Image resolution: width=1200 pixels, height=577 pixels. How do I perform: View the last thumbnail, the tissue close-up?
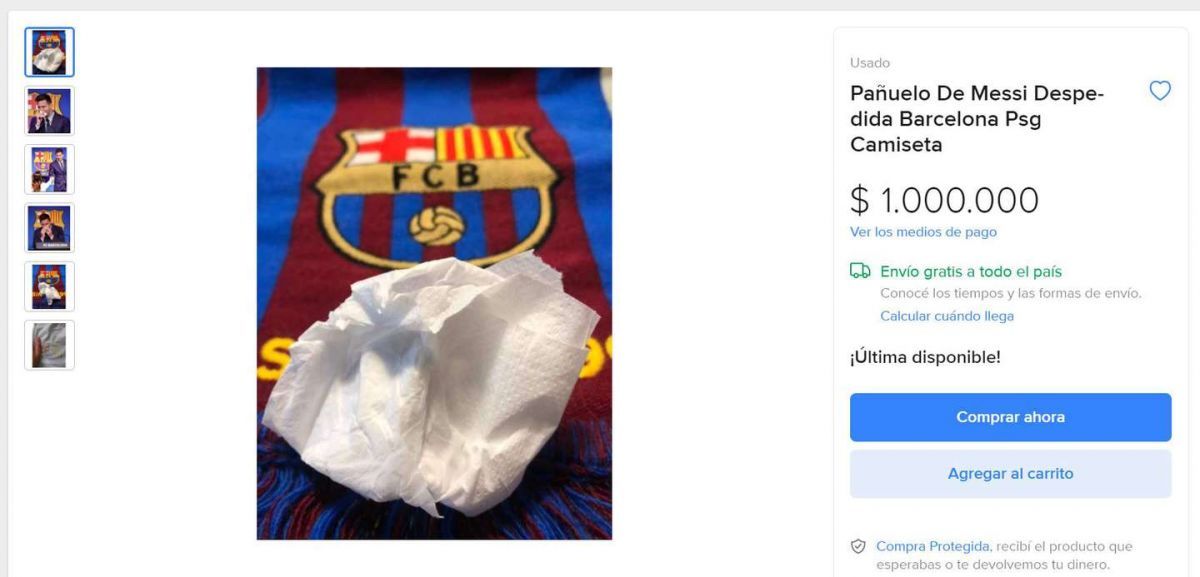pos(49,345)
